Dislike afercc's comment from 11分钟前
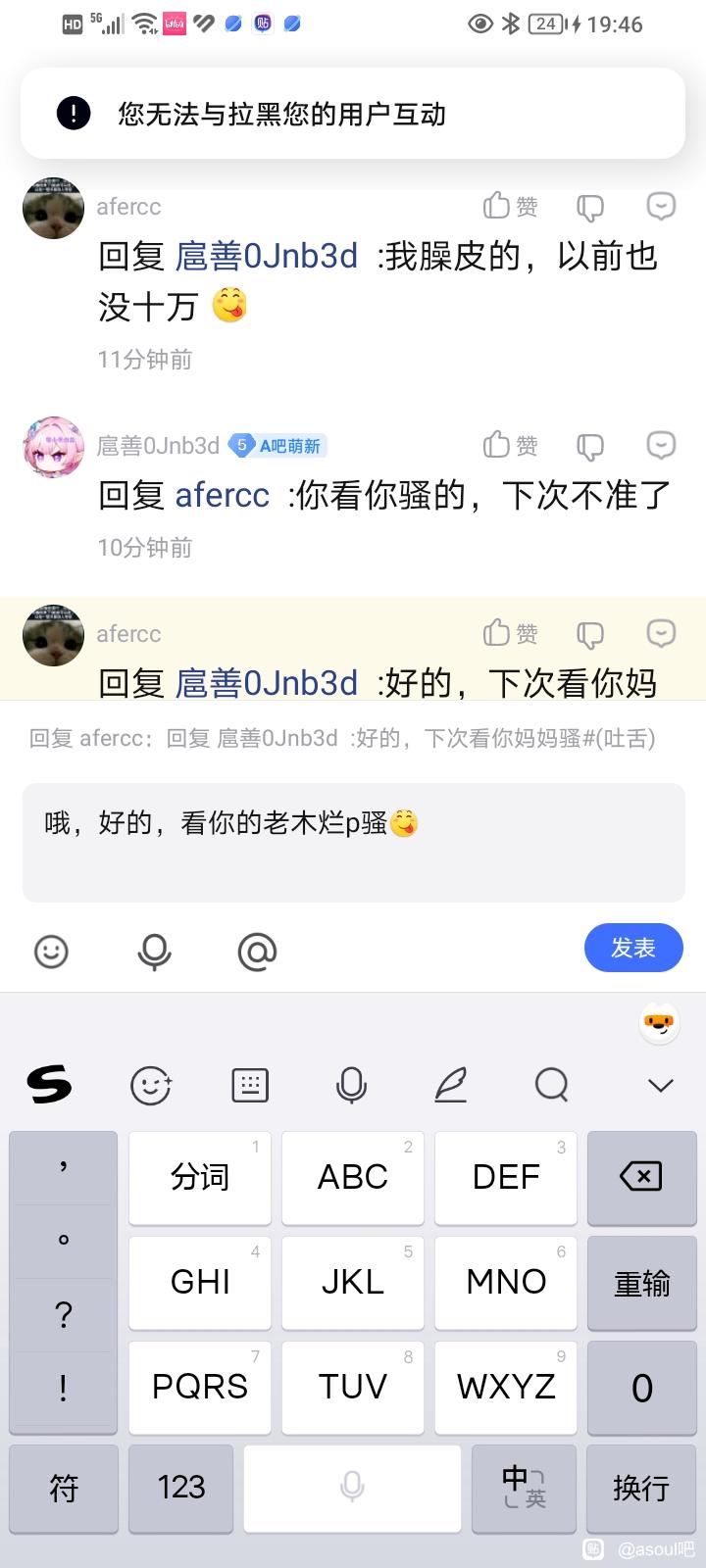This screenshot has height=1568, width=706. (x=590, y=207)
